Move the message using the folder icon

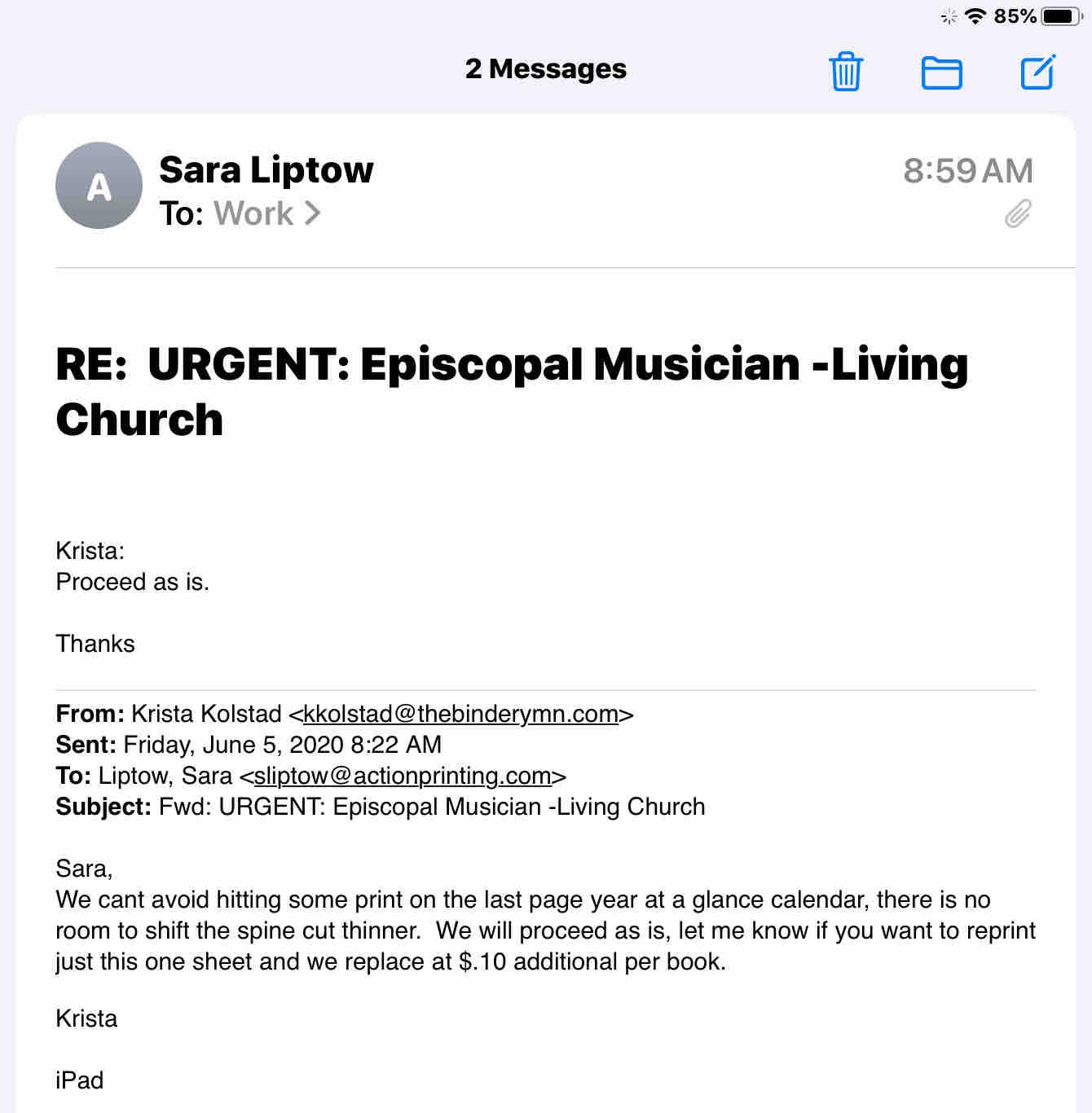(x=941, y=73)
